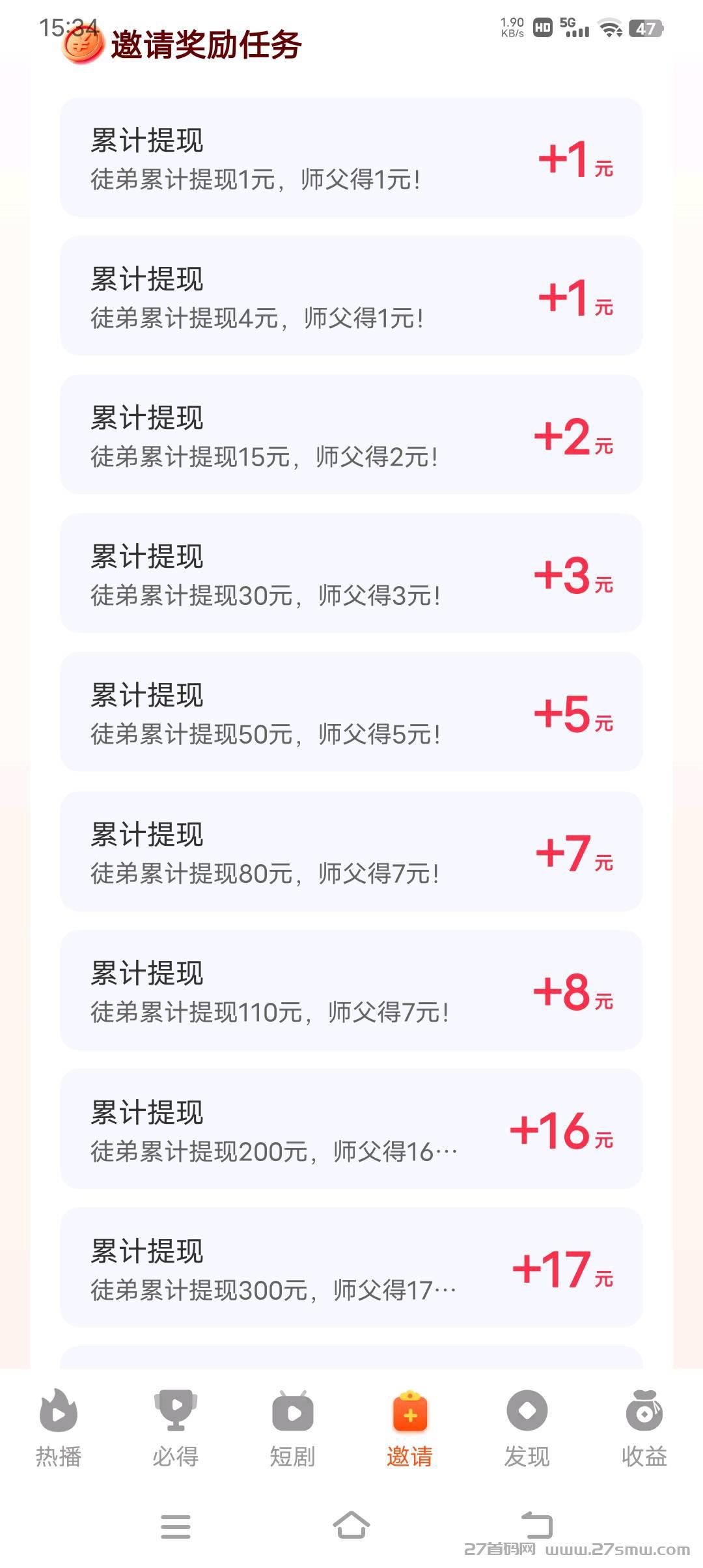The width and height of the screenshot is (703, 1568).
Task: Tap the system home button
Action: pos(351,1525)
